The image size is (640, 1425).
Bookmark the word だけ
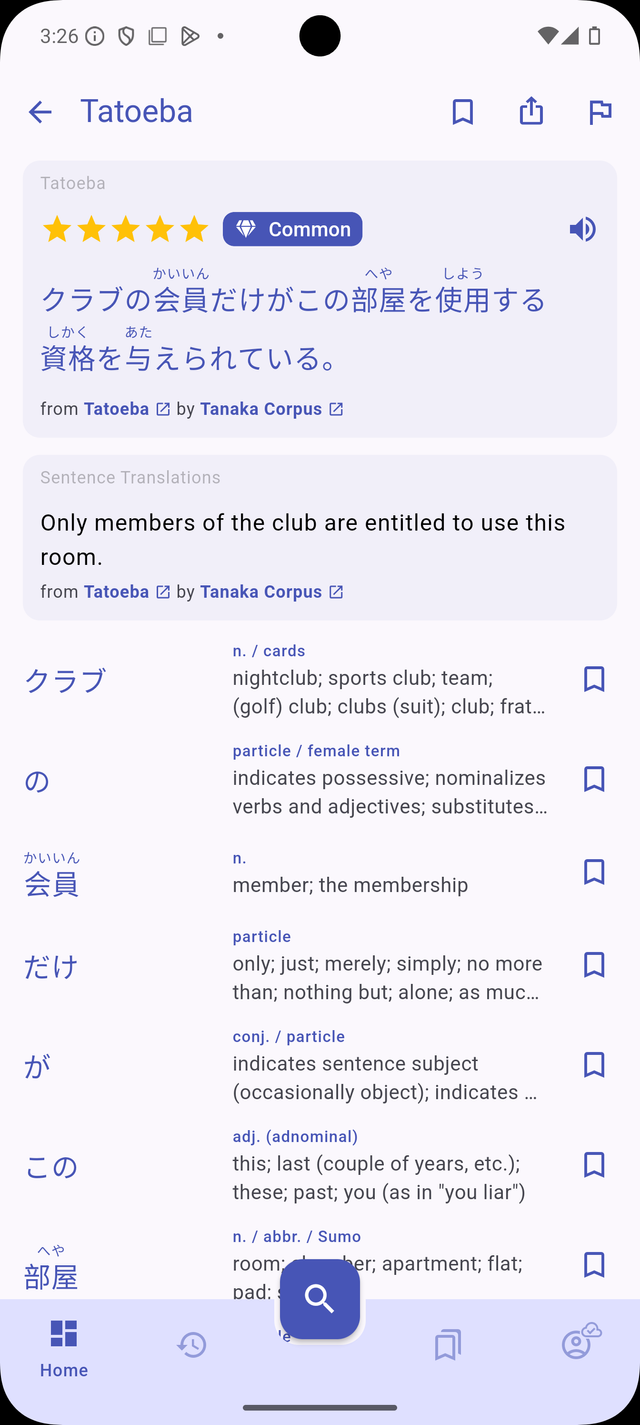point(594,965)
